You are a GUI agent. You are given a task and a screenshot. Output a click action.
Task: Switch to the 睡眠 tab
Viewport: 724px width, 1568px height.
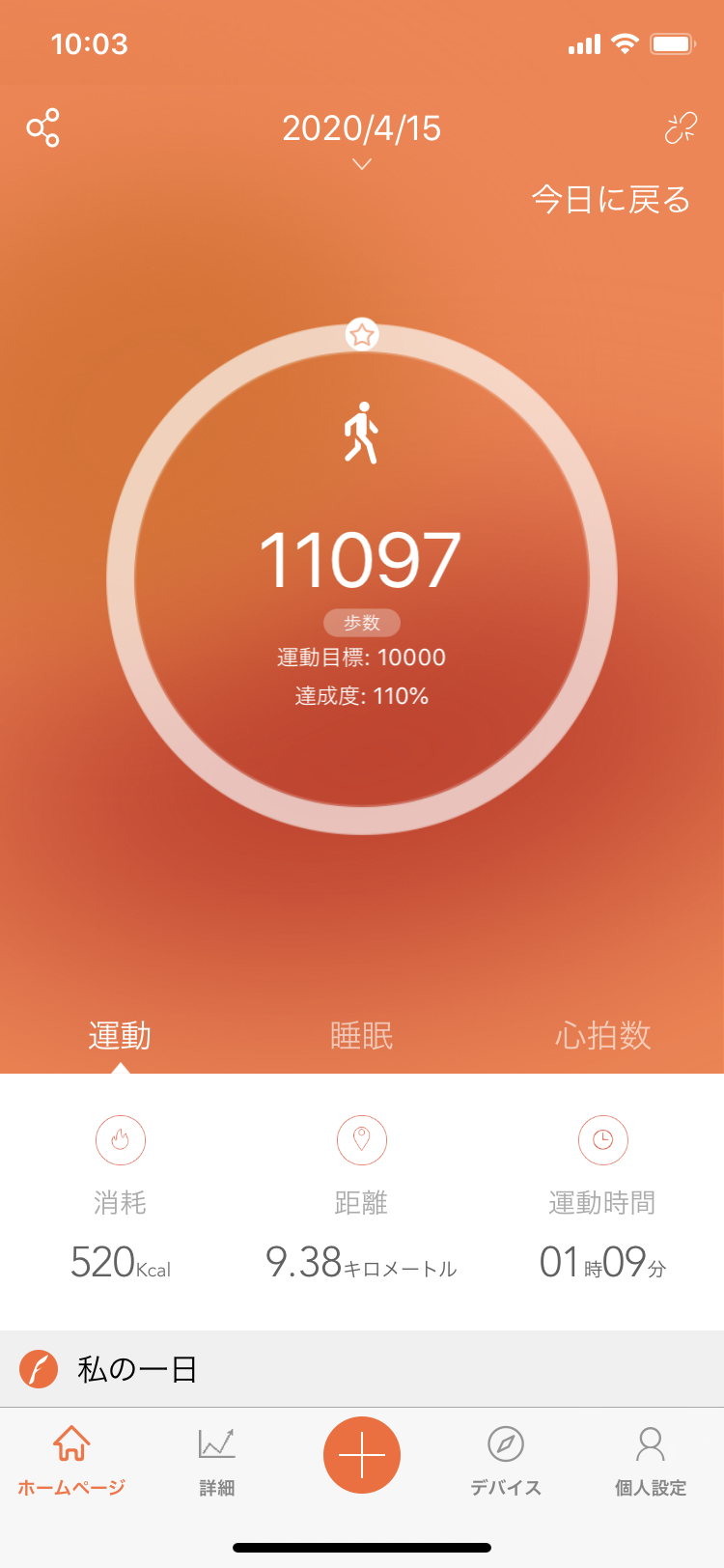(x=362, y=1035)
